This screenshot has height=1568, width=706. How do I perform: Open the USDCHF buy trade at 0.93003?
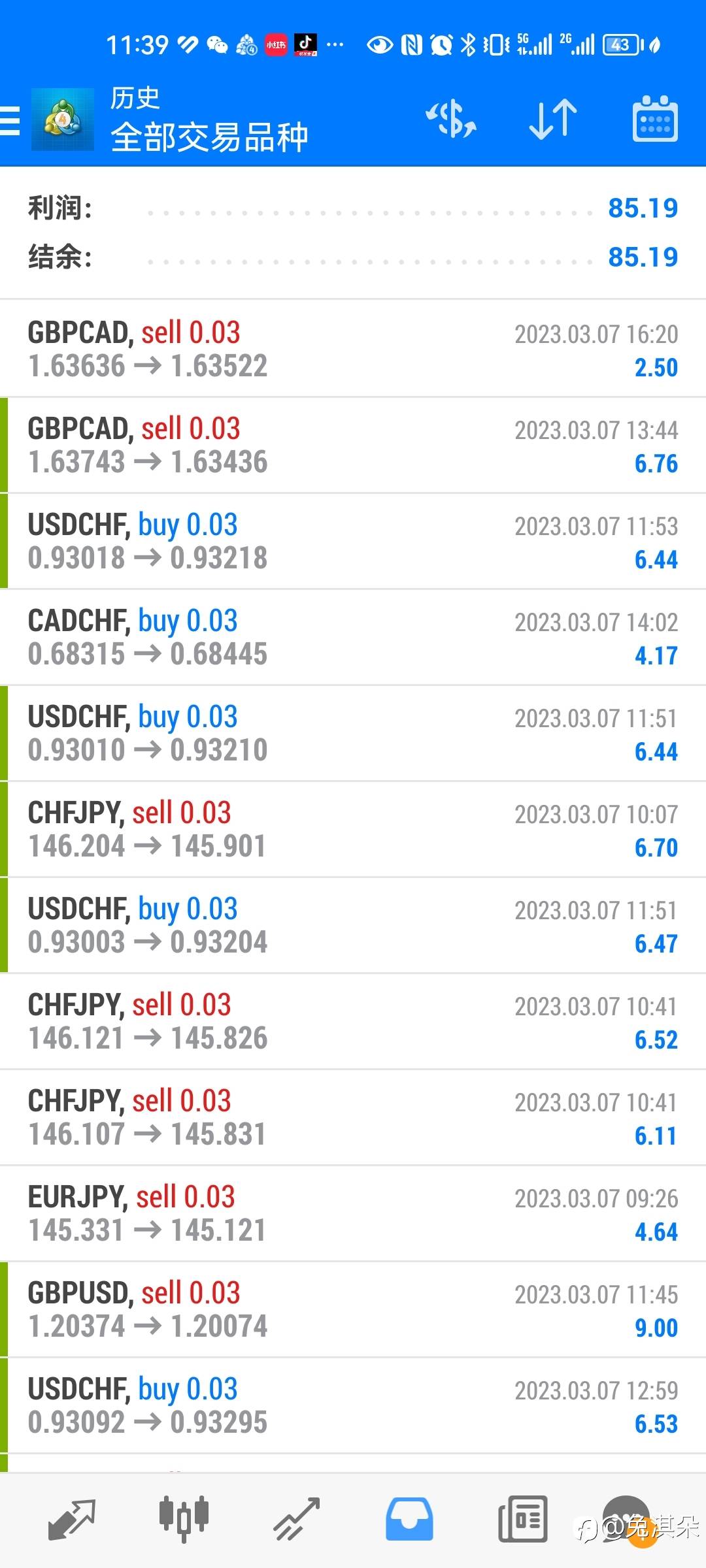[x=353, y=926]
